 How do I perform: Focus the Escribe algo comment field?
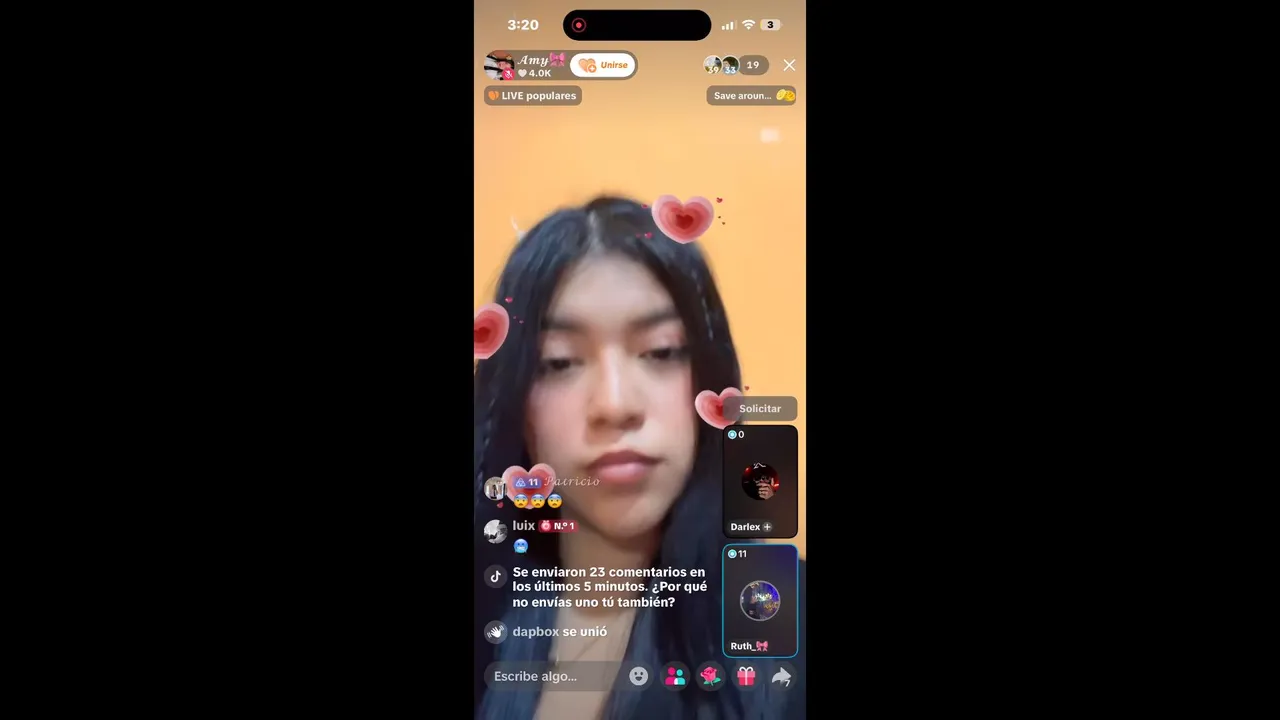coord(550,676)
